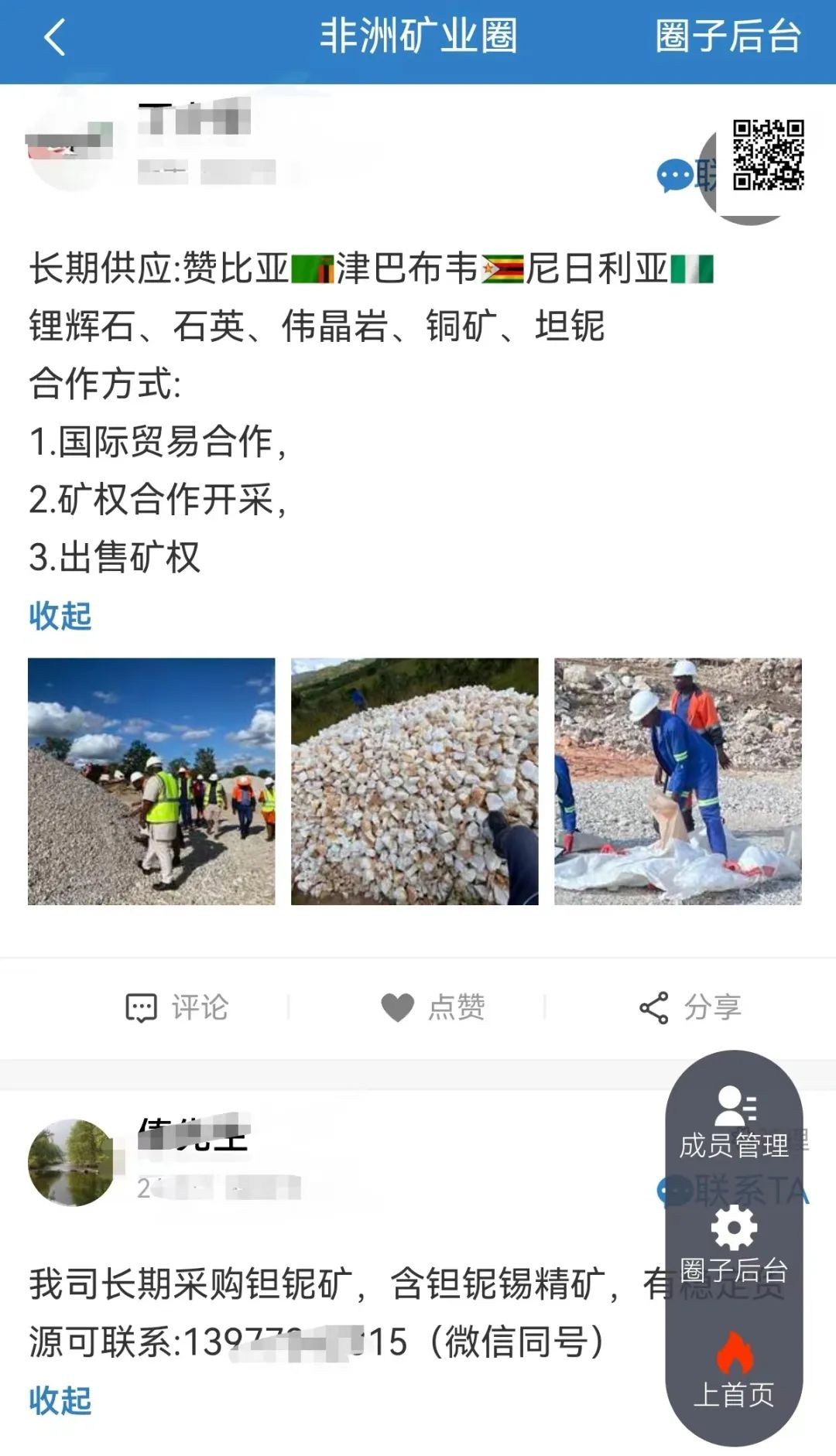Tap 圈子后台 gear in floating menu
This screenshot has width=836, height=1456.
(734, 1244)
